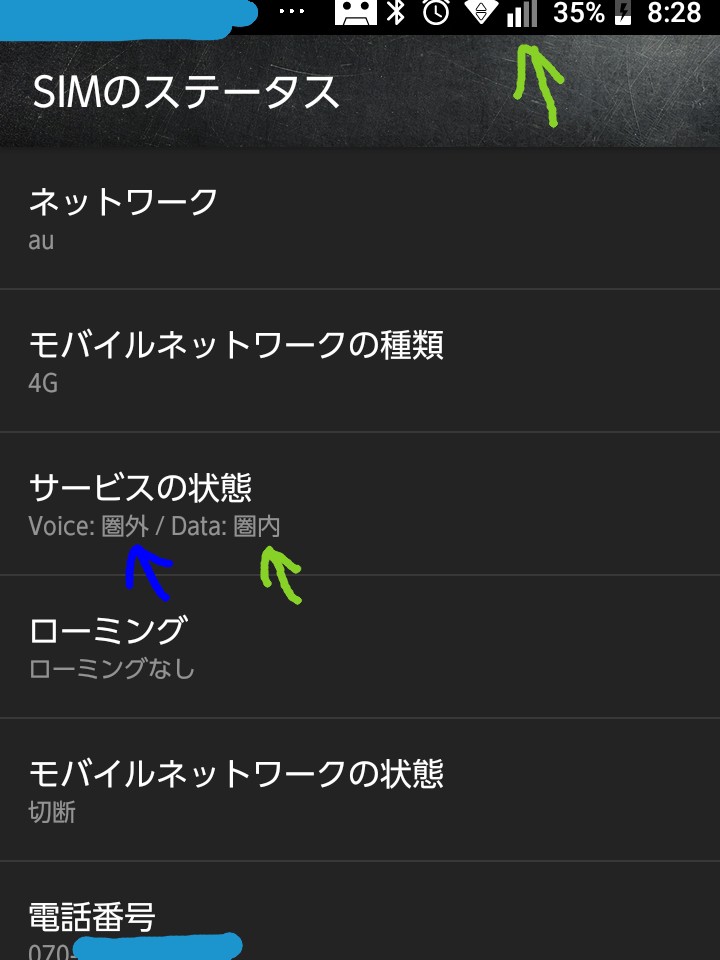Open the サービスの状態 row
Screen dimensions: 720x960
pos(360,503)
